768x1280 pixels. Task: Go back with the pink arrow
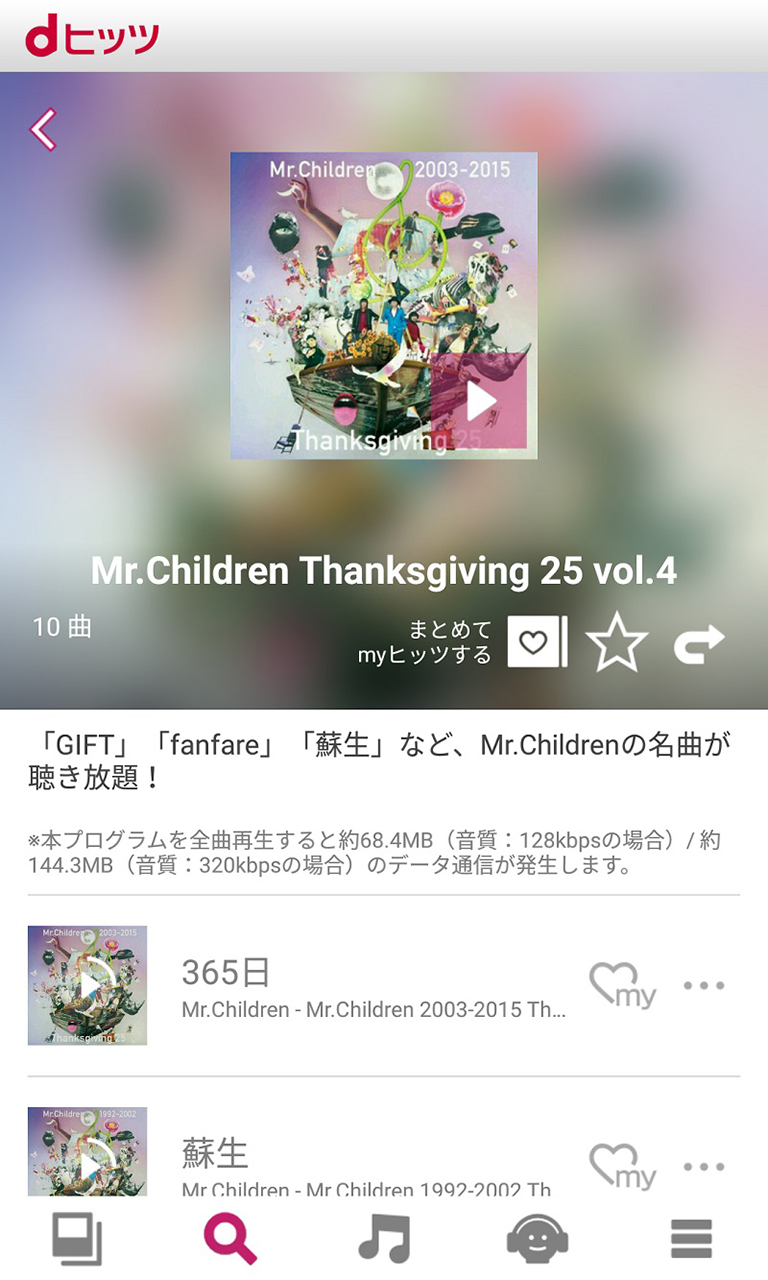[x=43, y=129]
